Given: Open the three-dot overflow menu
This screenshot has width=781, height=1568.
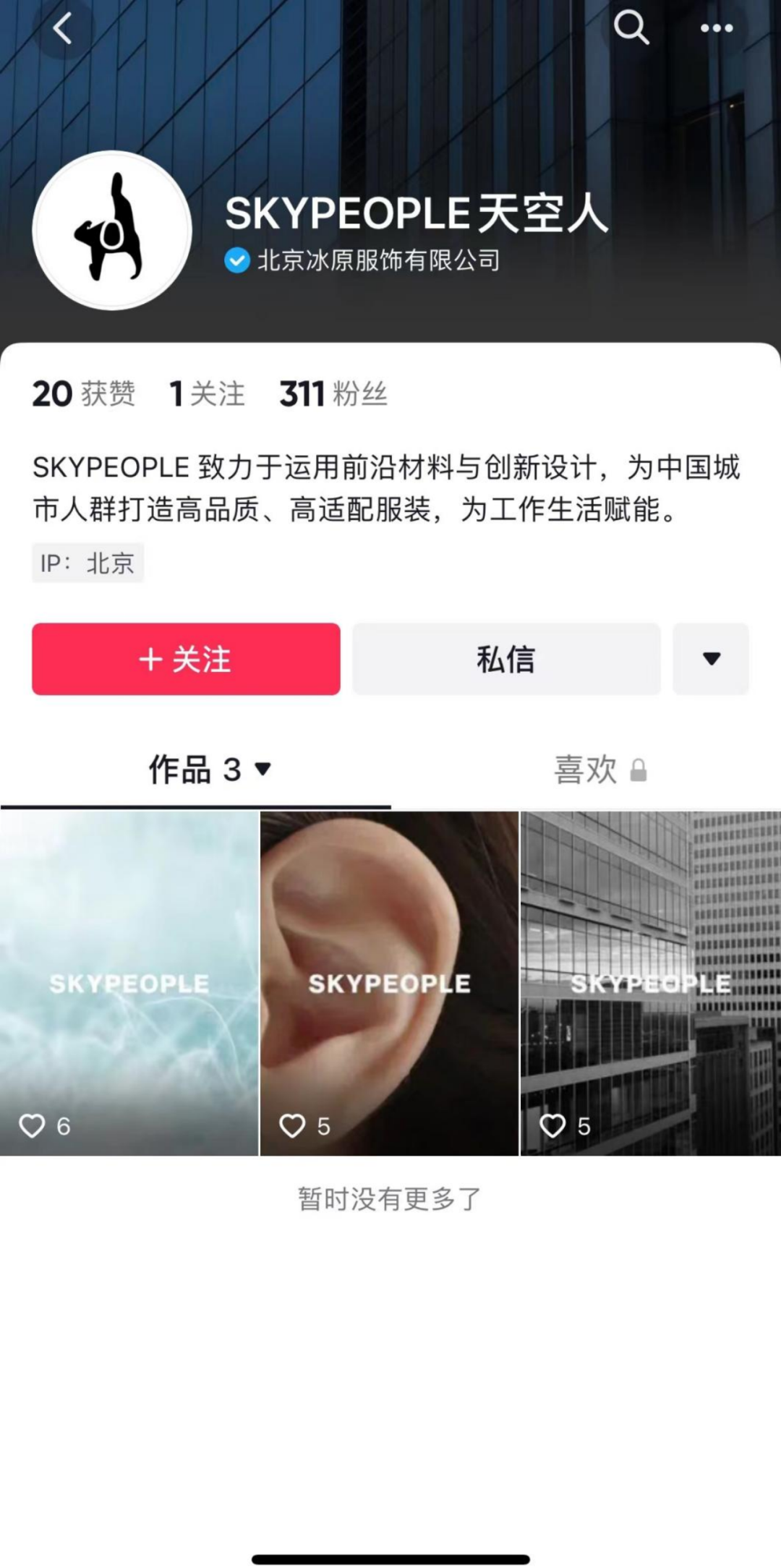Looking at the screenshot, I should pos(716,29).
